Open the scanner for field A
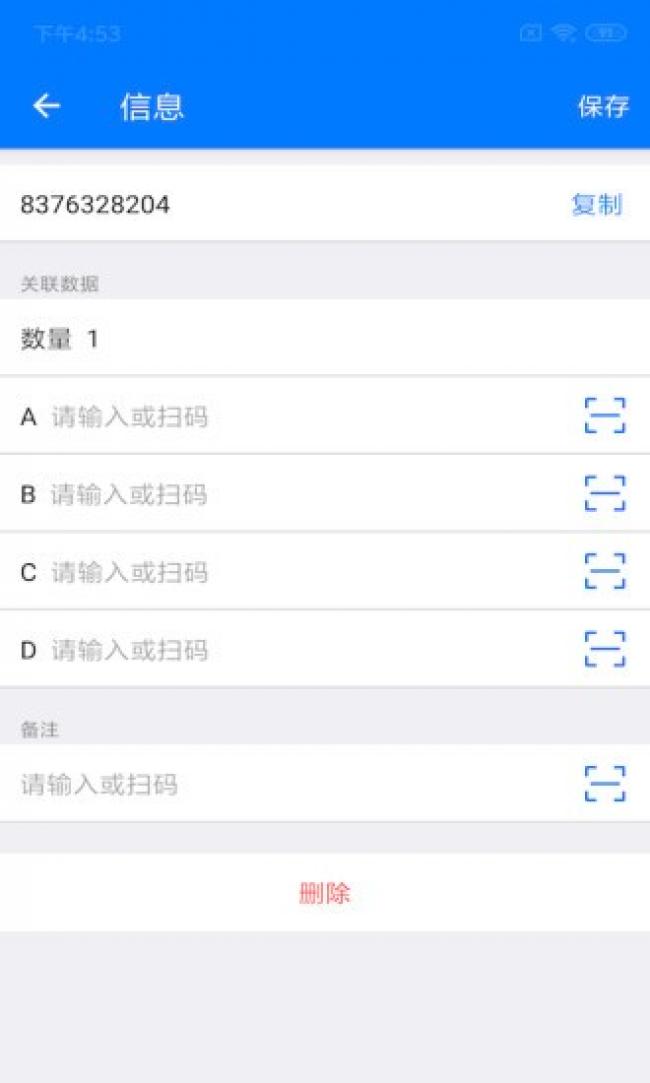Image resolution: width=650 pixels, height=1083 pixels. (605, 416)
